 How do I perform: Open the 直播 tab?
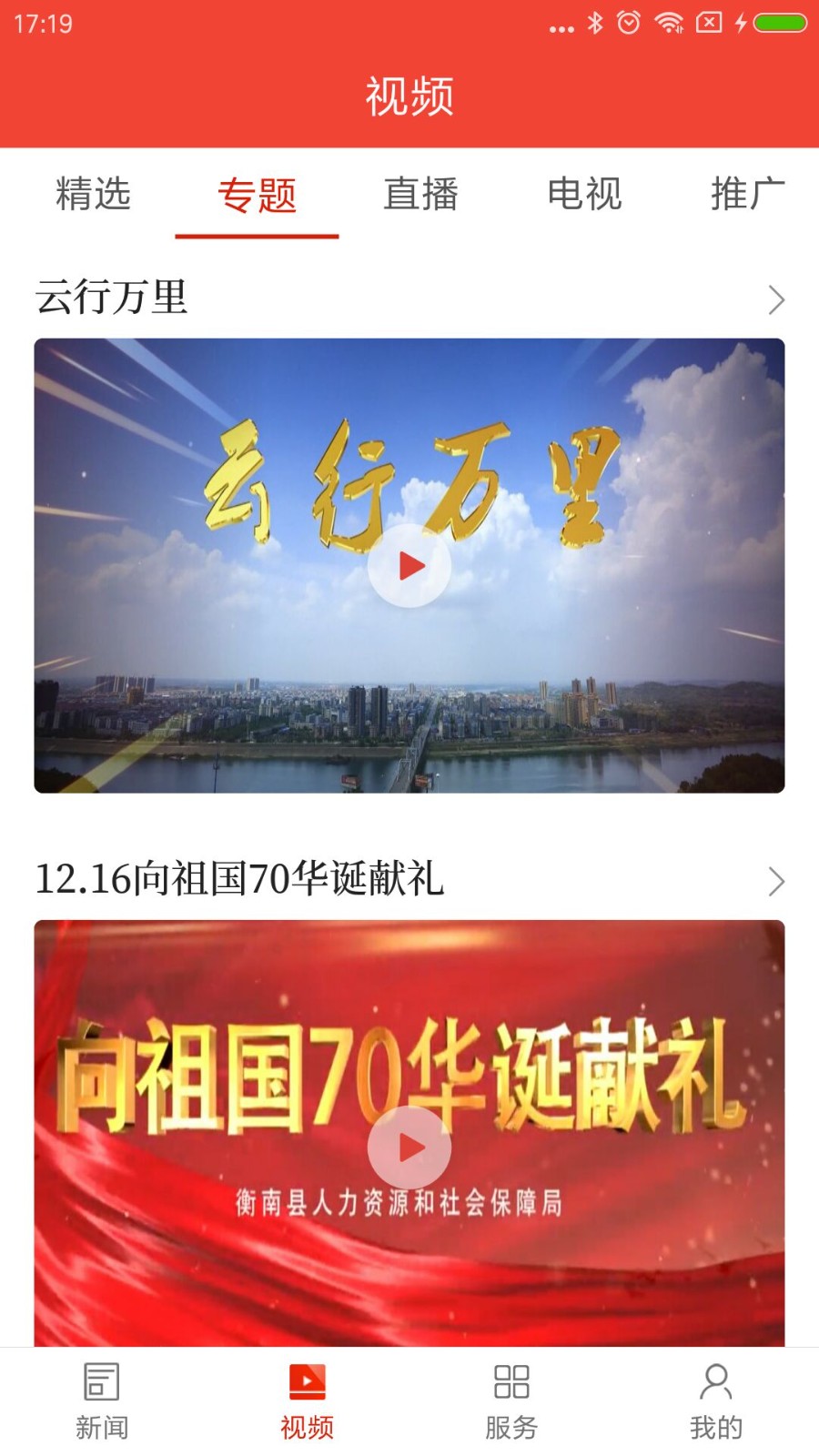click(x=420, y=195)
